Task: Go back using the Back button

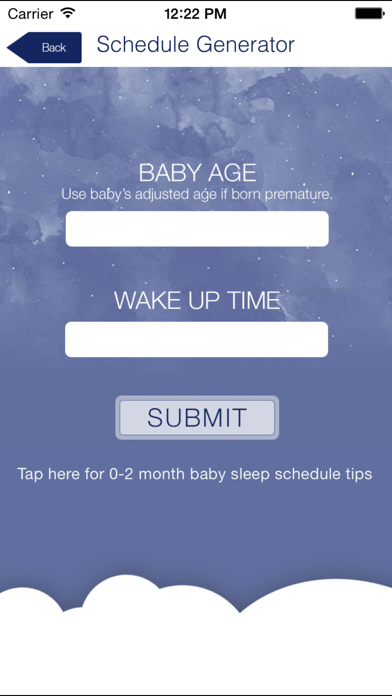Action: pos(44,47)
